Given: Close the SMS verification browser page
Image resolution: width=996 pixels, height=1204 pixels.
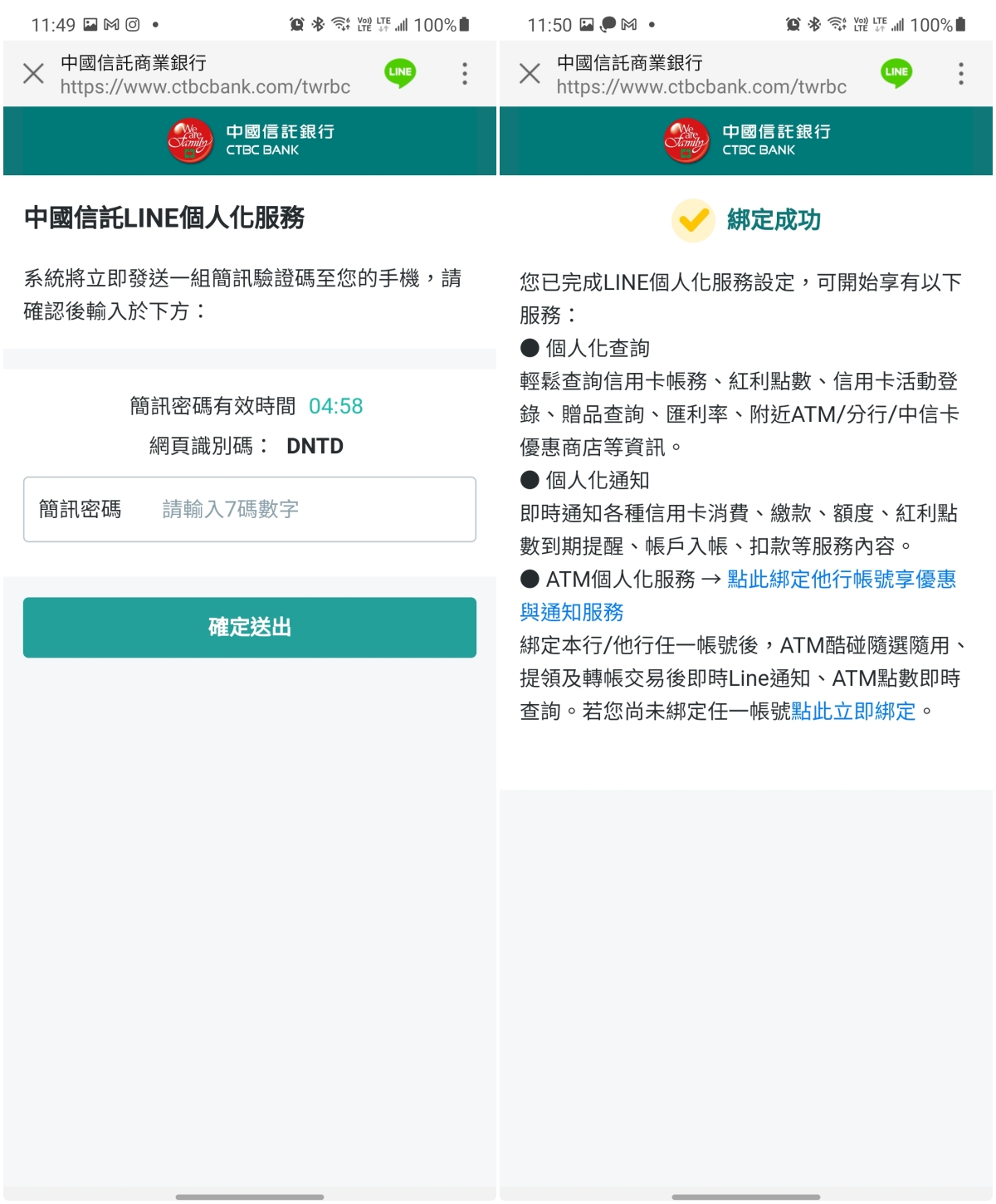Looking at the screenshot, I should coord(33,74).
